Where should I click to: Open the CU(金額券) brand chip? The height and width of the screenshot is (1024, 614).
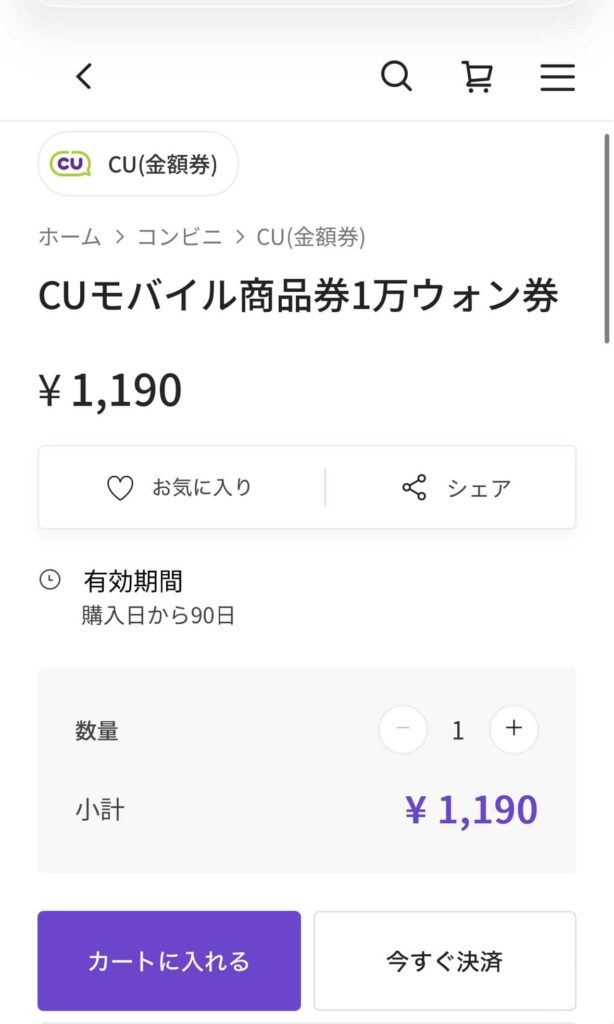(x=138, y=164)
